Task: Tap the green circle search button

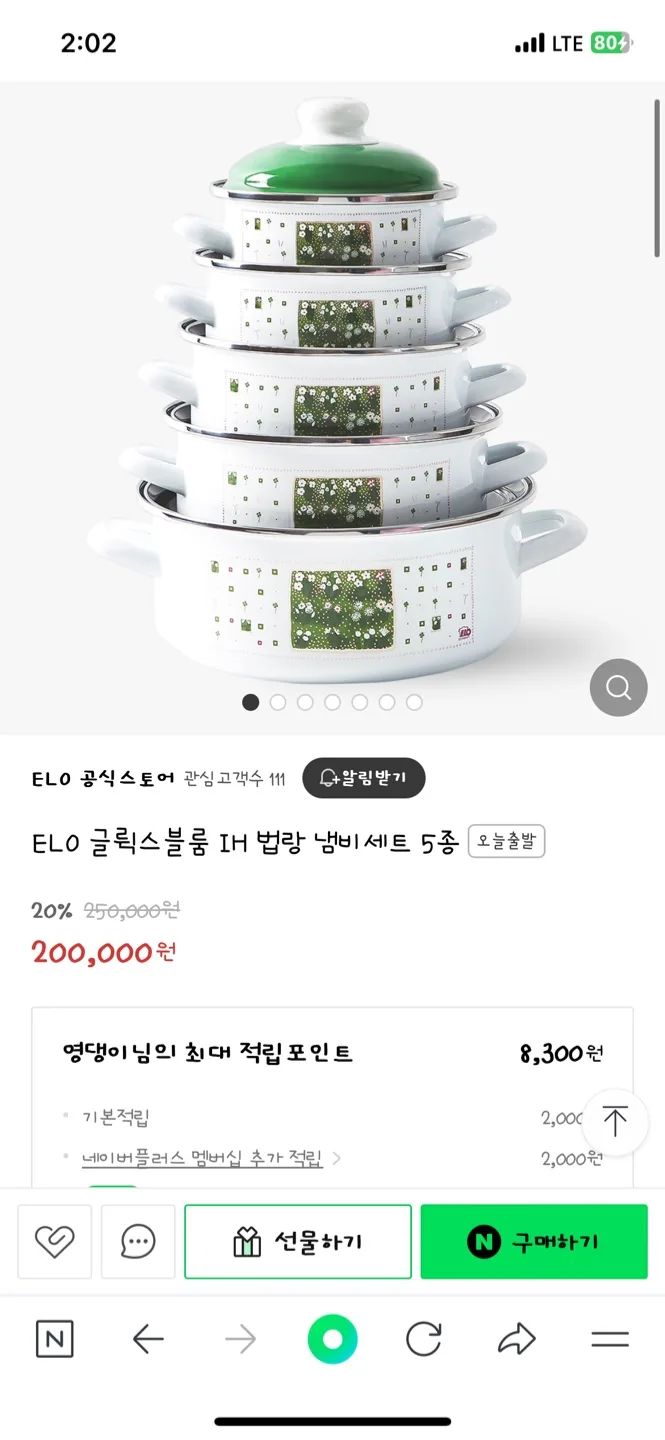Action: pos(332,1339)
